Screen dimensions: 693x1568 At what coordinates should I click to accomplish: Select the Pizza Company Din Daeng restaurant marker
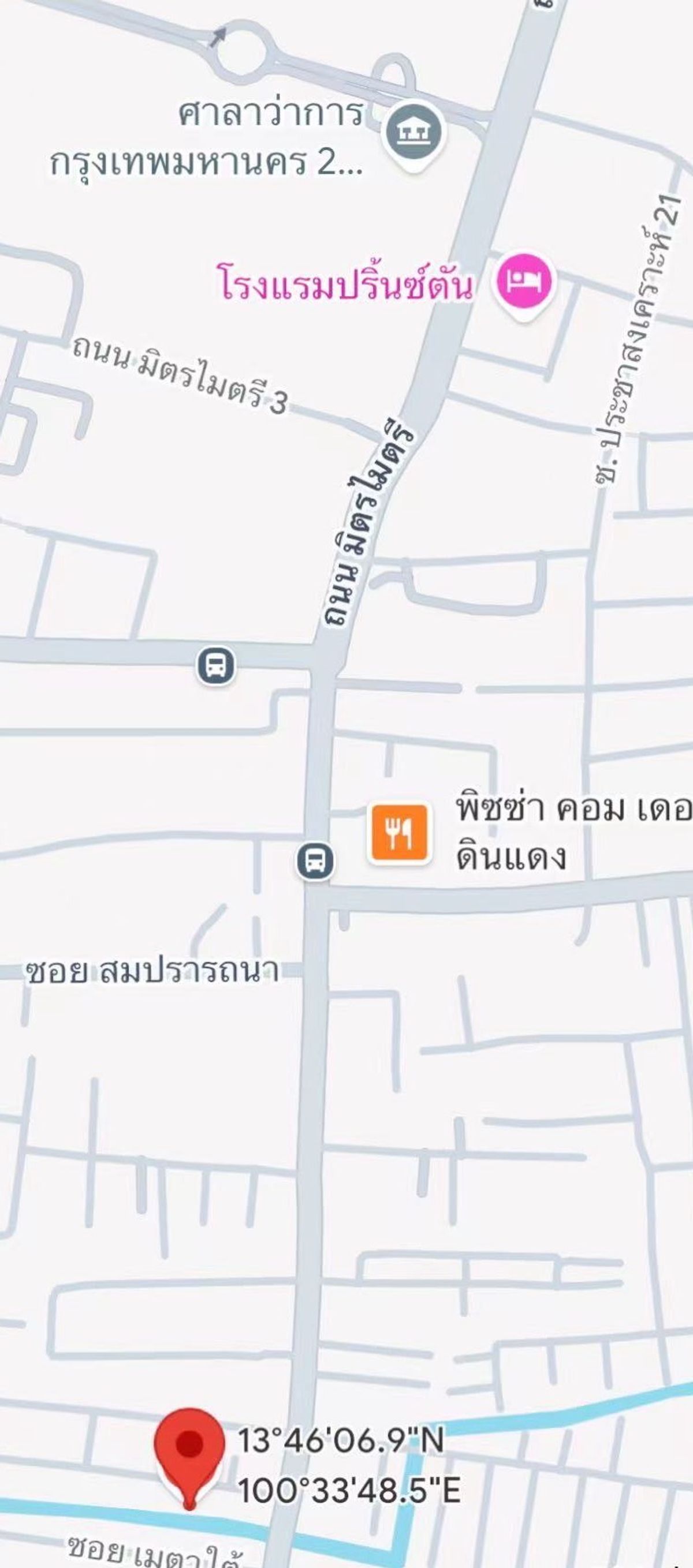pyautogui.click(x=399, y=833)
